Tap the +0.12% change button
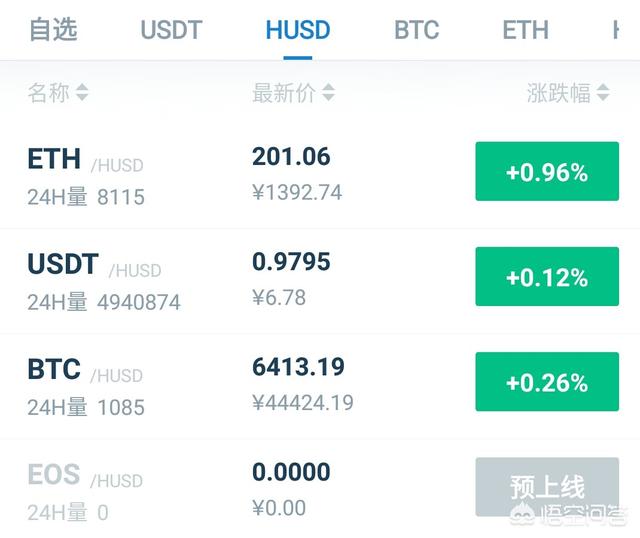Screen dimensions: 640x538 (546, 277)
